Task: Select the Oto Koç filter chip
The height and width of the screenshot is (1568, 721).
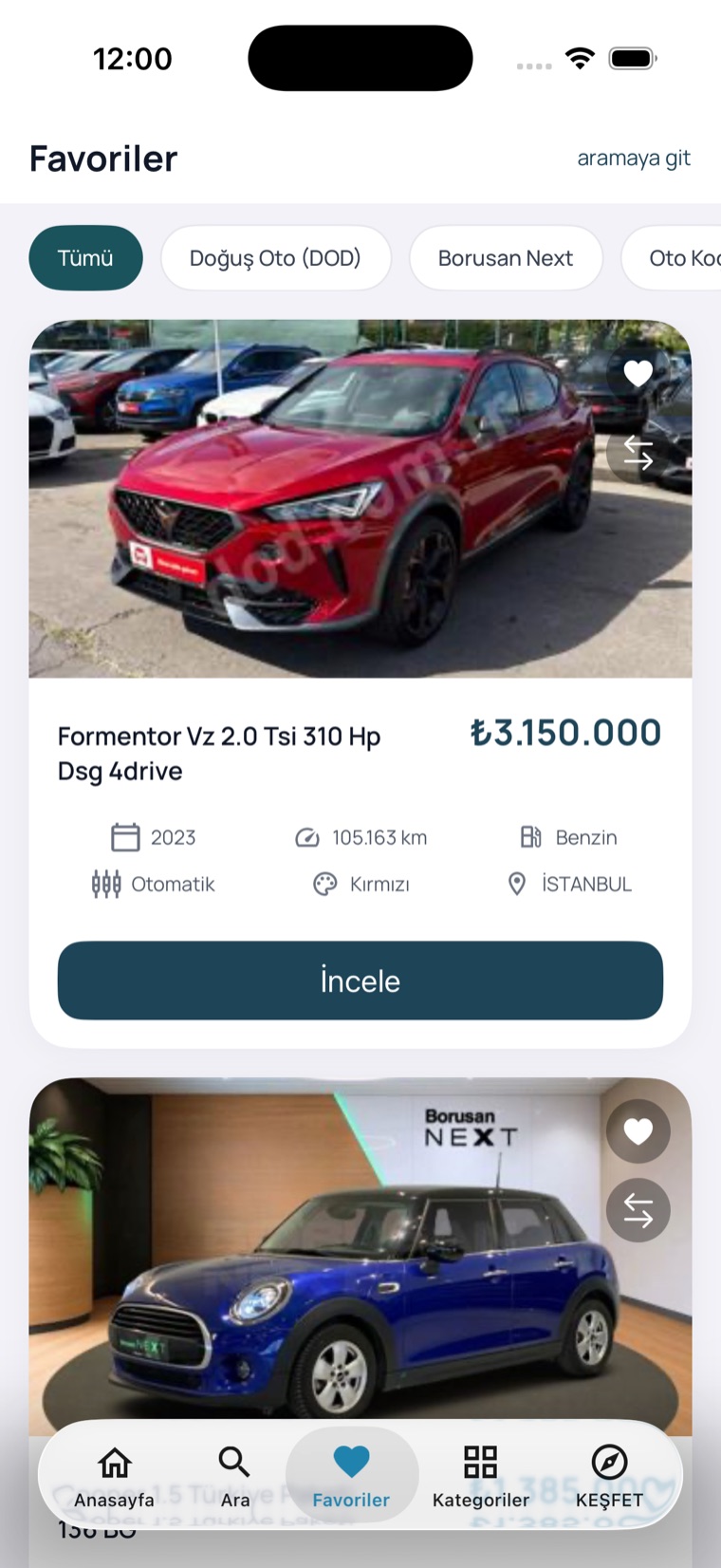Action: (x=672, y=258)
